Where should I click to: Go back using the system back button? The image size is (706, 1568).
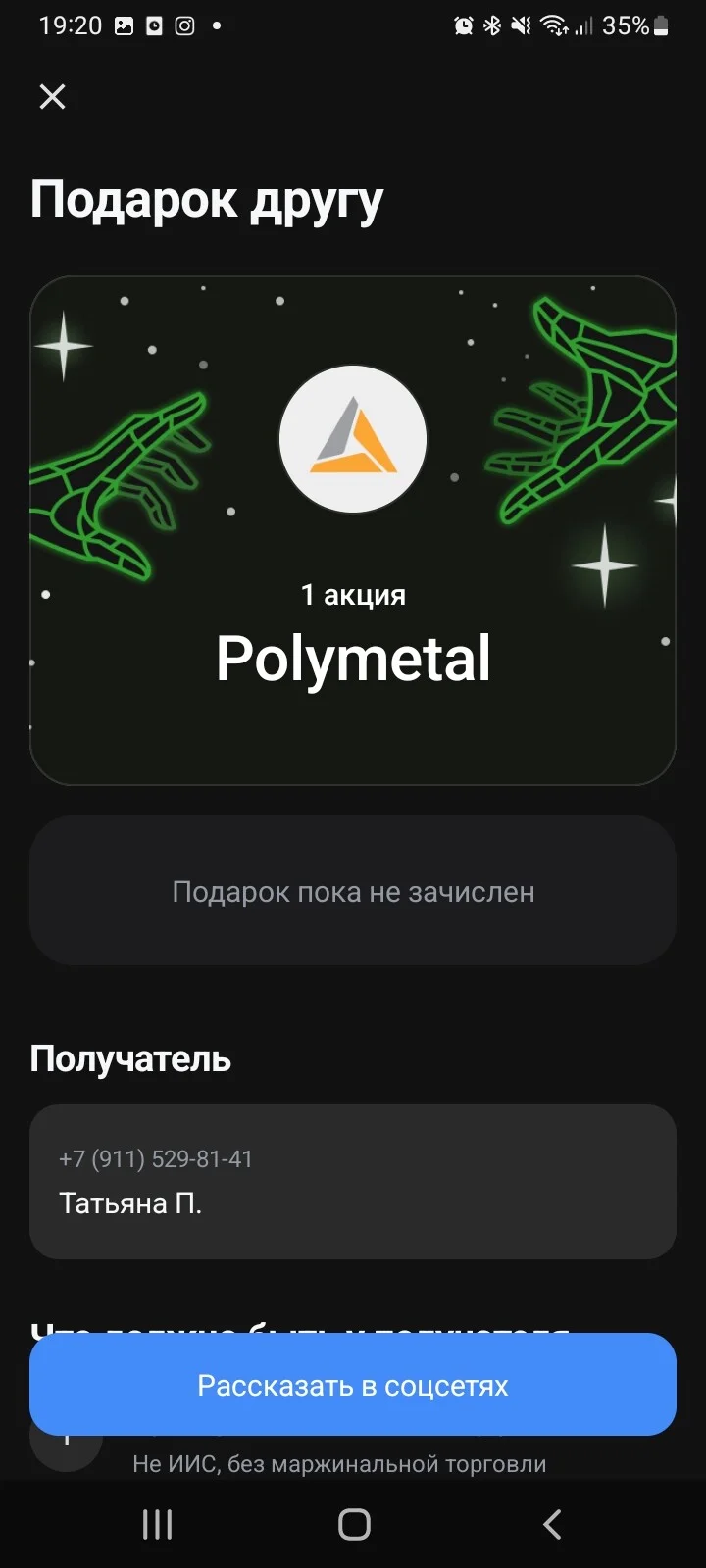click(552, 1524)
